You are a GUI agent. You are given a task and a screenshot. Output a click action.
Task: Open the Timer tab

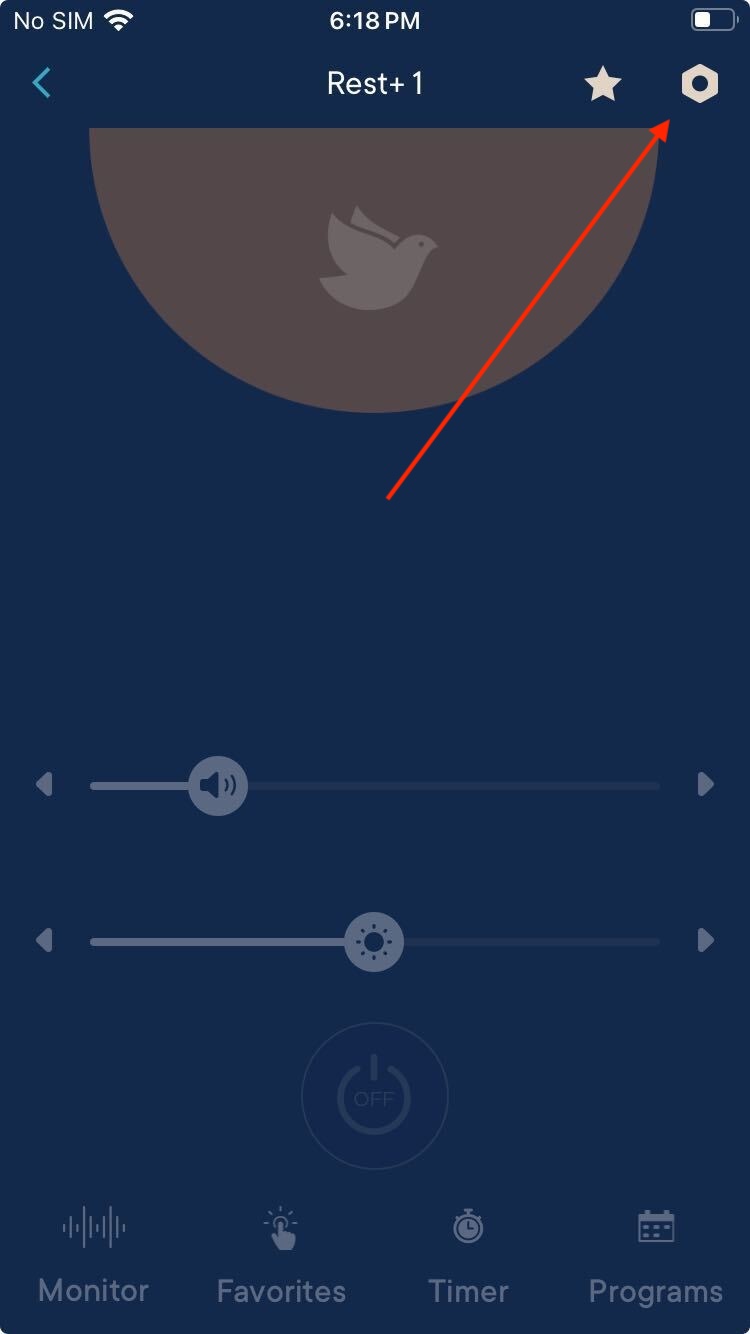(468, 1256)
